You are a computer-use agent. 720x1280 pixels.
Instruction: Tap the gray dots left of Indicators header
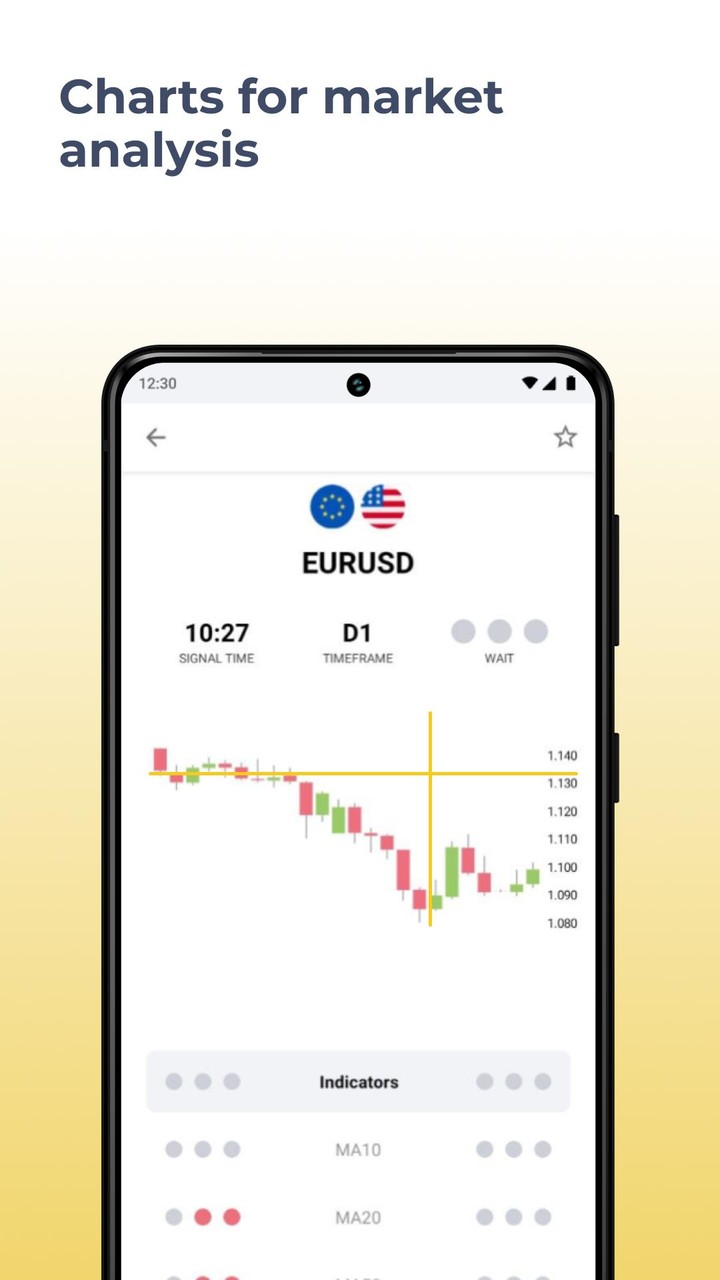click(203, 1081)
